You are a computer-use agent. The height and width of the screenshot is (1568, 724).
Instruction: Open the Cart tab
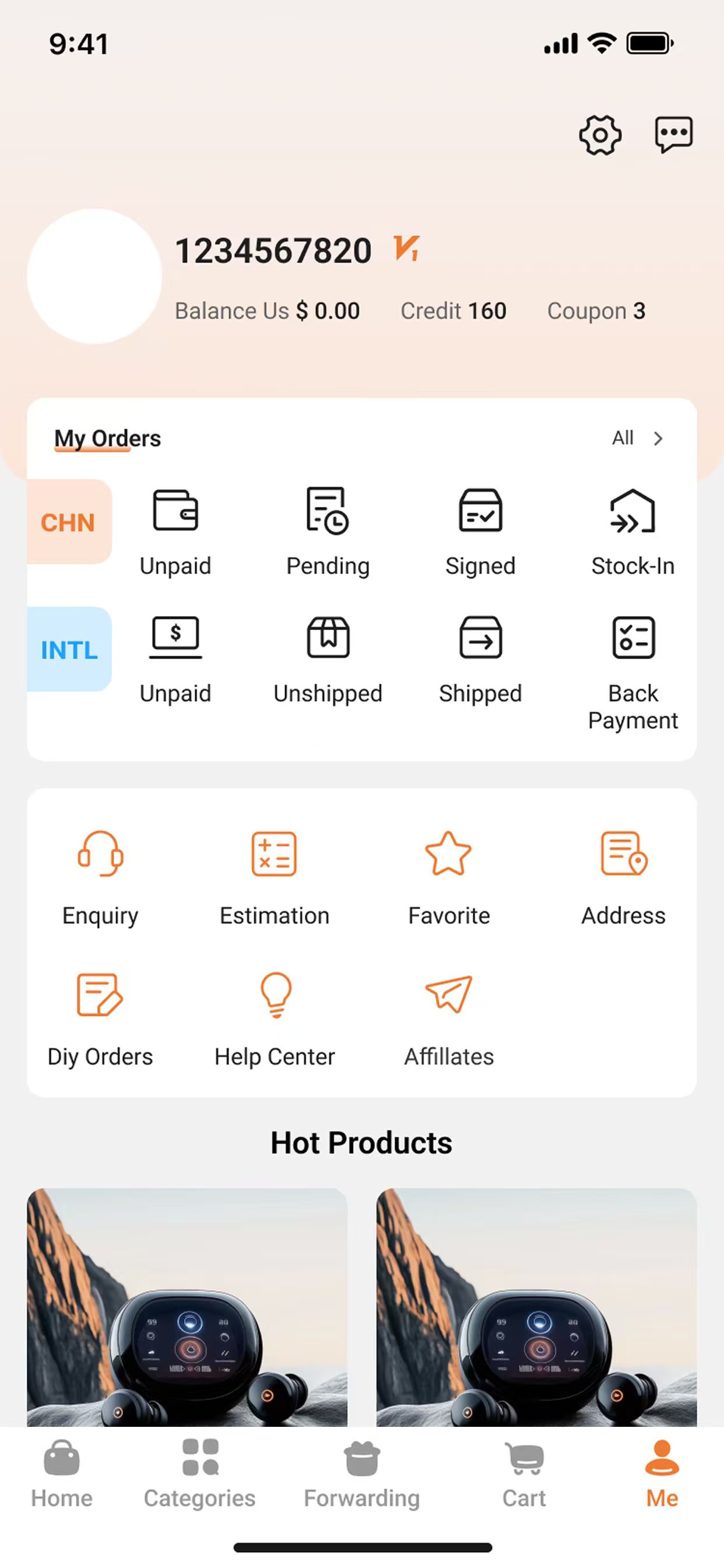click(524, 1473)
